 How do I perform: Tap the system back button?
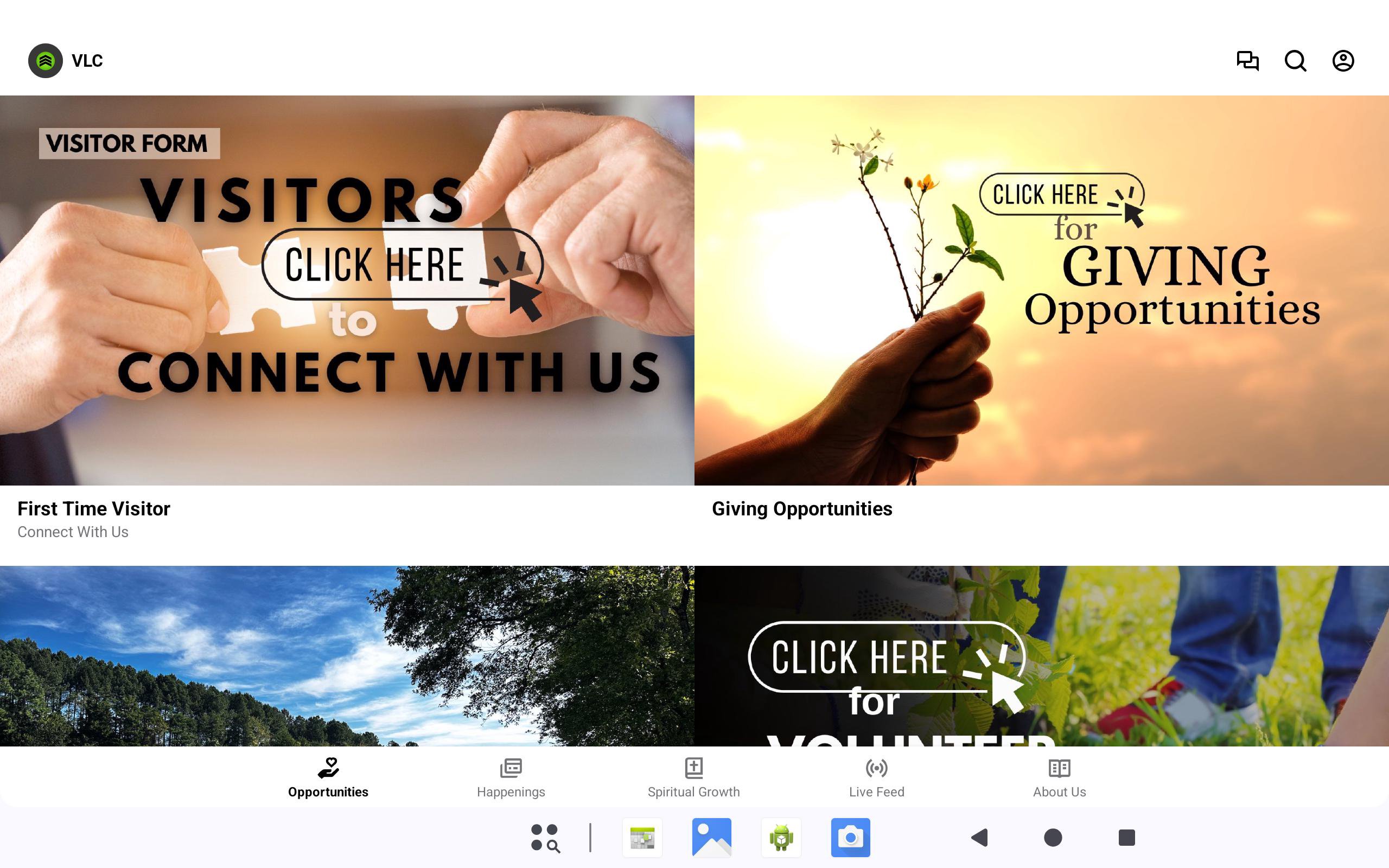point(980,838)
